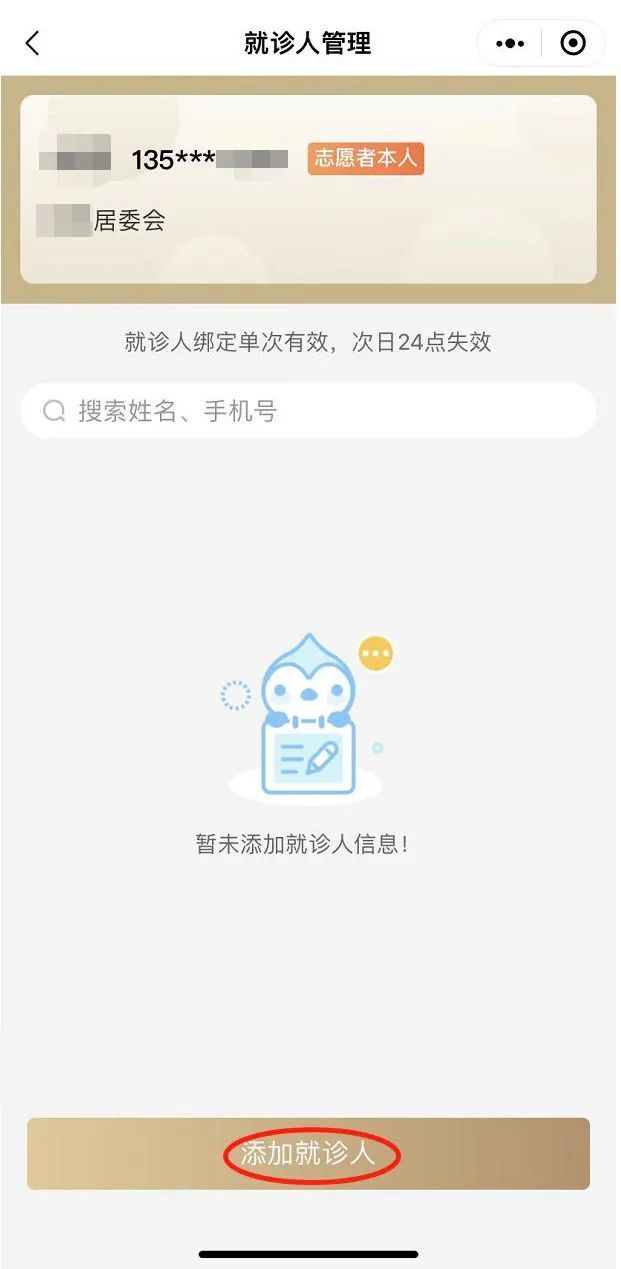Tap the 添加就诊人 button
This screenshot has width=621, height=1269.
click(x=308, y=1154)
